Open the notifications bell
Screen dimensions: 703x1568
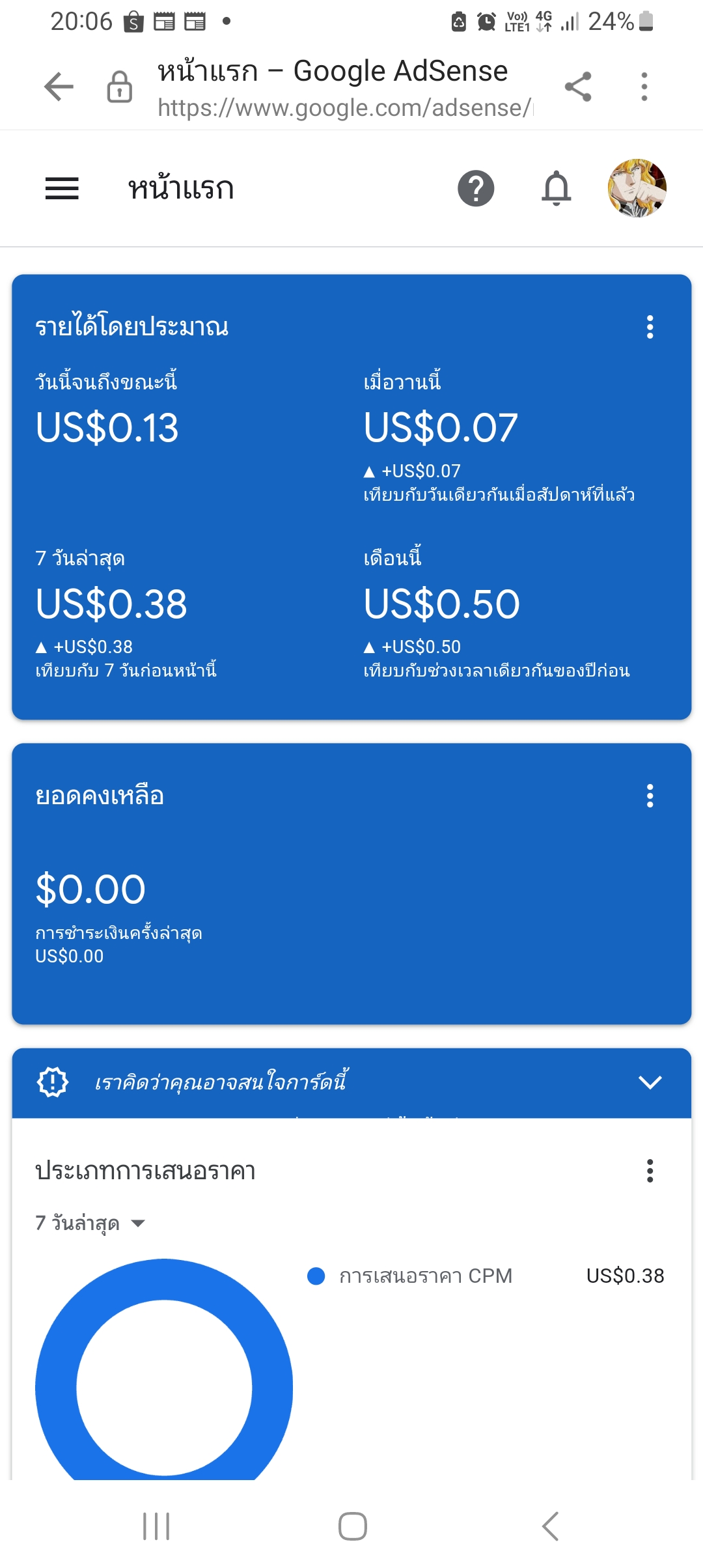pyautogui.click(x=557, y=189)
